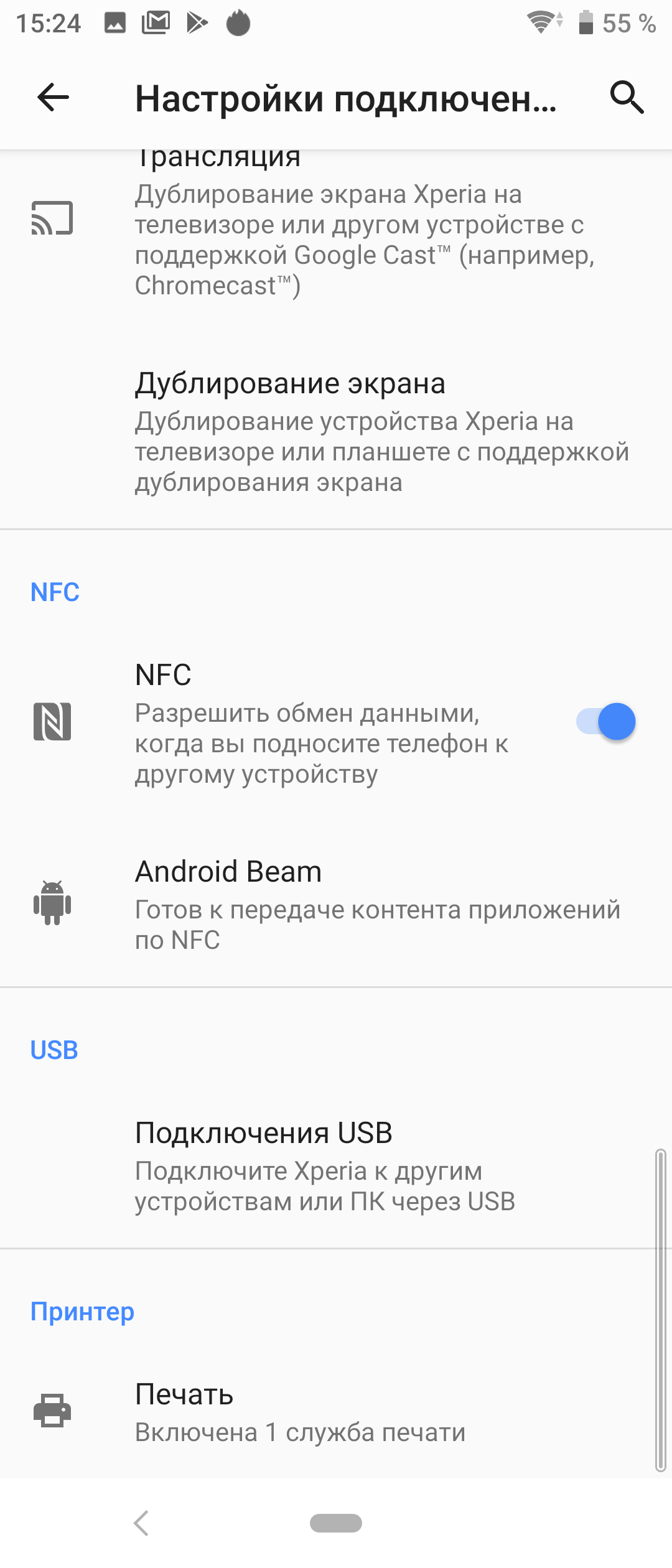Go back using the arrow icon
Viewport: 672px width, 1568px height.
pos(53,98)
